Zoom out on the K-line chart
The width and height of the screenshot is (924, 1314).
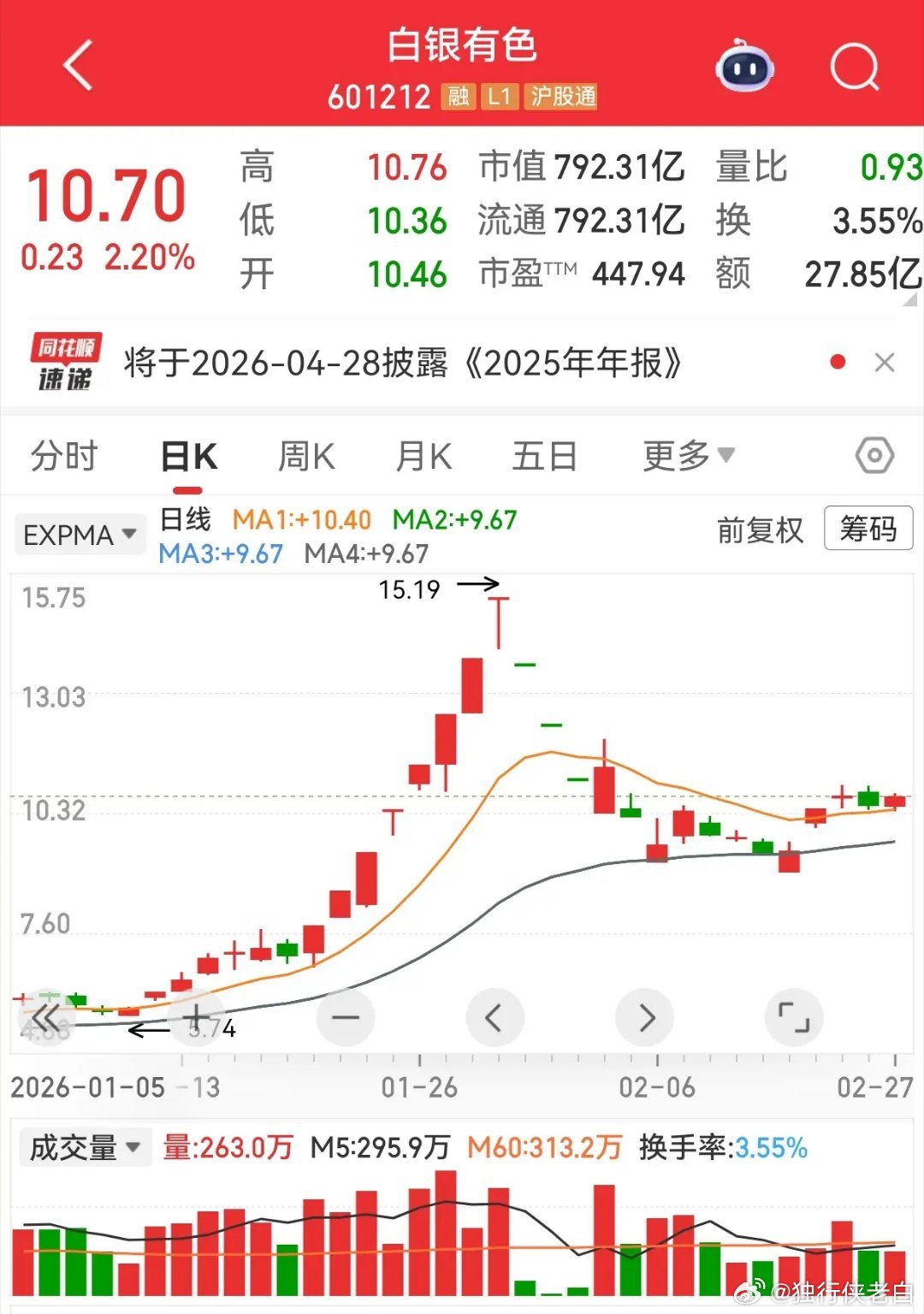[x=345, y=1018]
